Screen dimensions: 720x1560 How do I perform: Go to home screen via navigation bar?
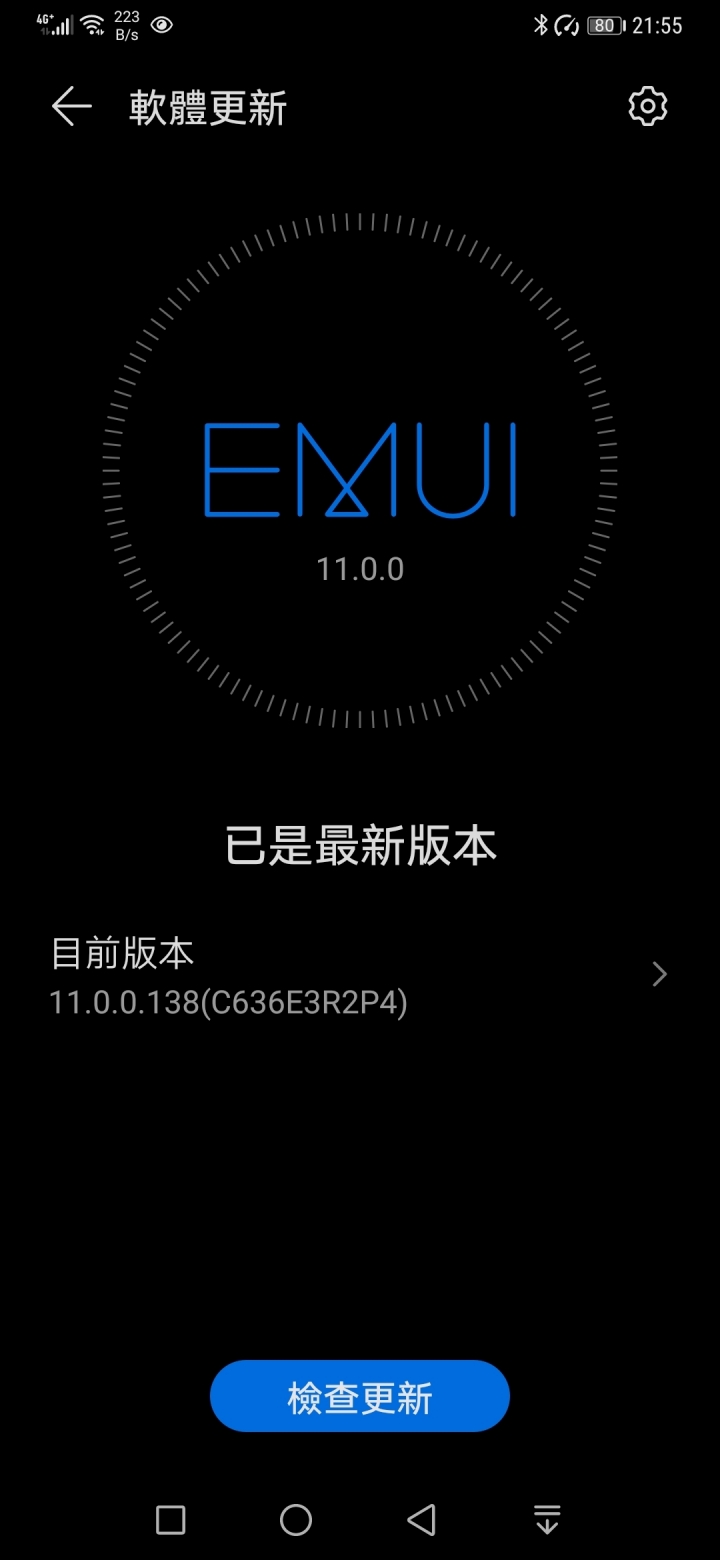(296, 1520)
